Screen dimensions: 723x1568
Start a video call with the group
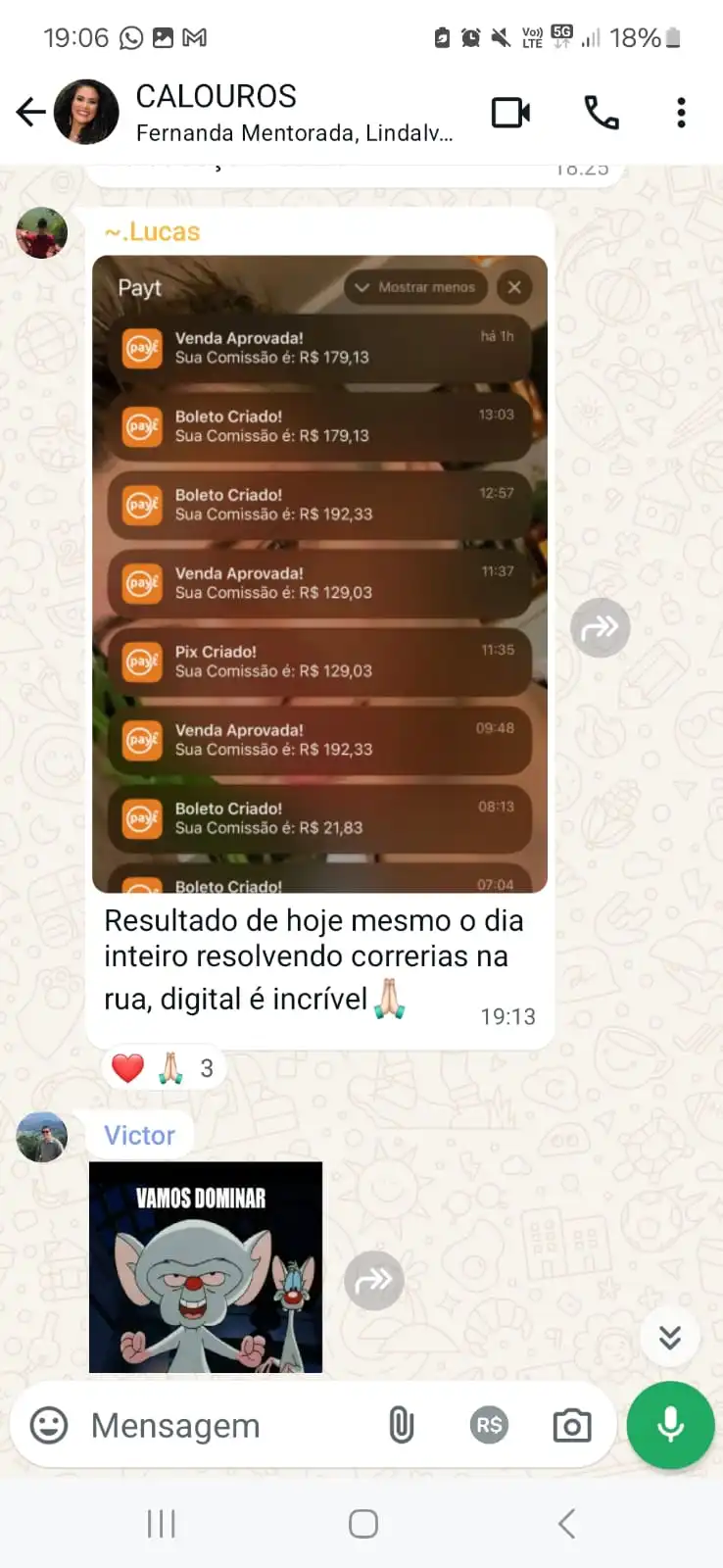pos(510,113)
